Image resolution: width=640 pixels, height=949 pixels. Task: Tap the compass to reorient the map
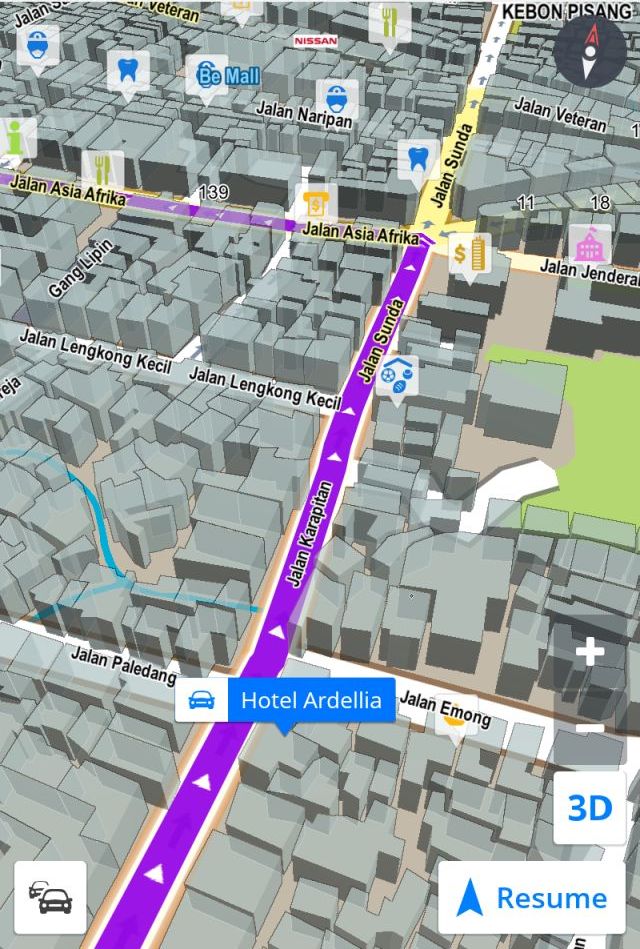(590, 48)
